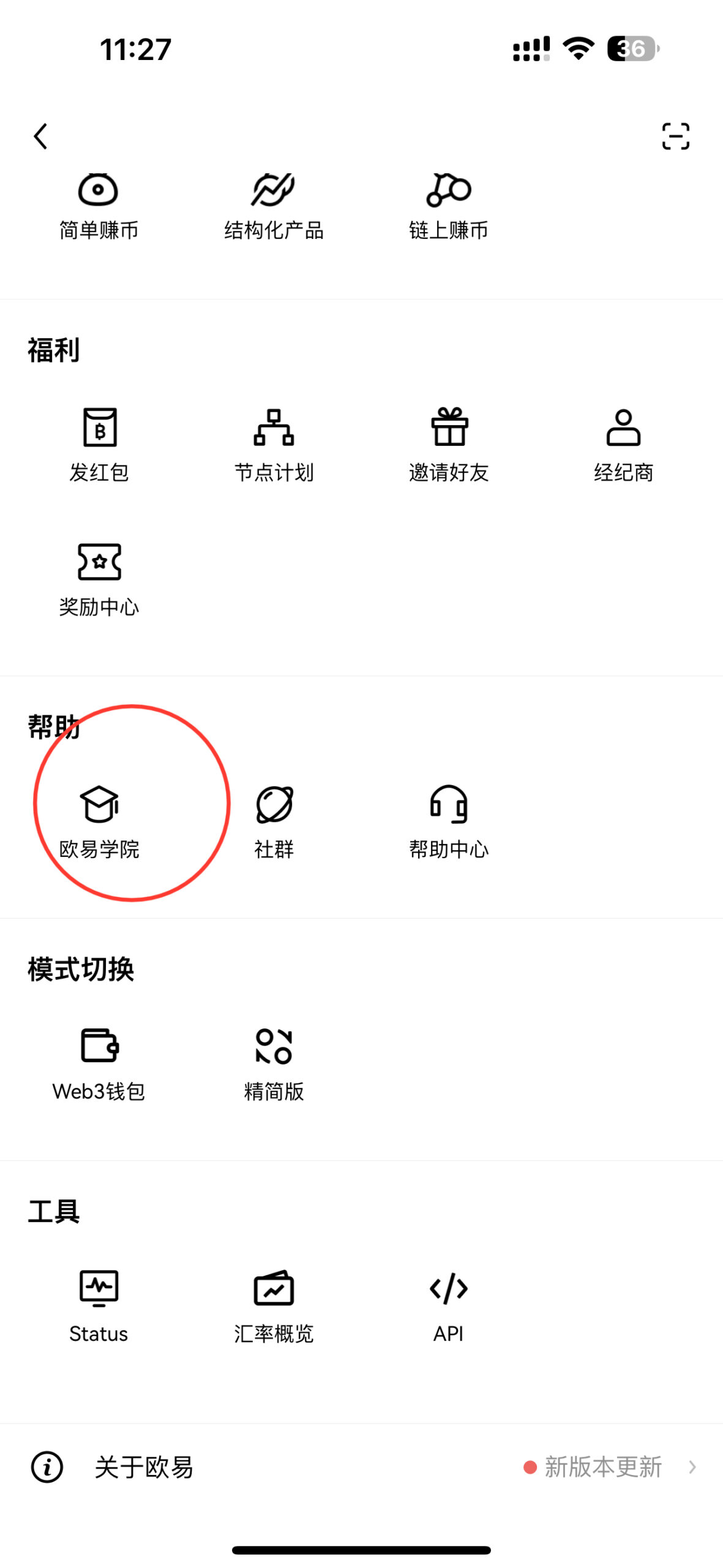Open 发红包 (send red packet)
The image size is (723, 1568).
pos(99,445)
